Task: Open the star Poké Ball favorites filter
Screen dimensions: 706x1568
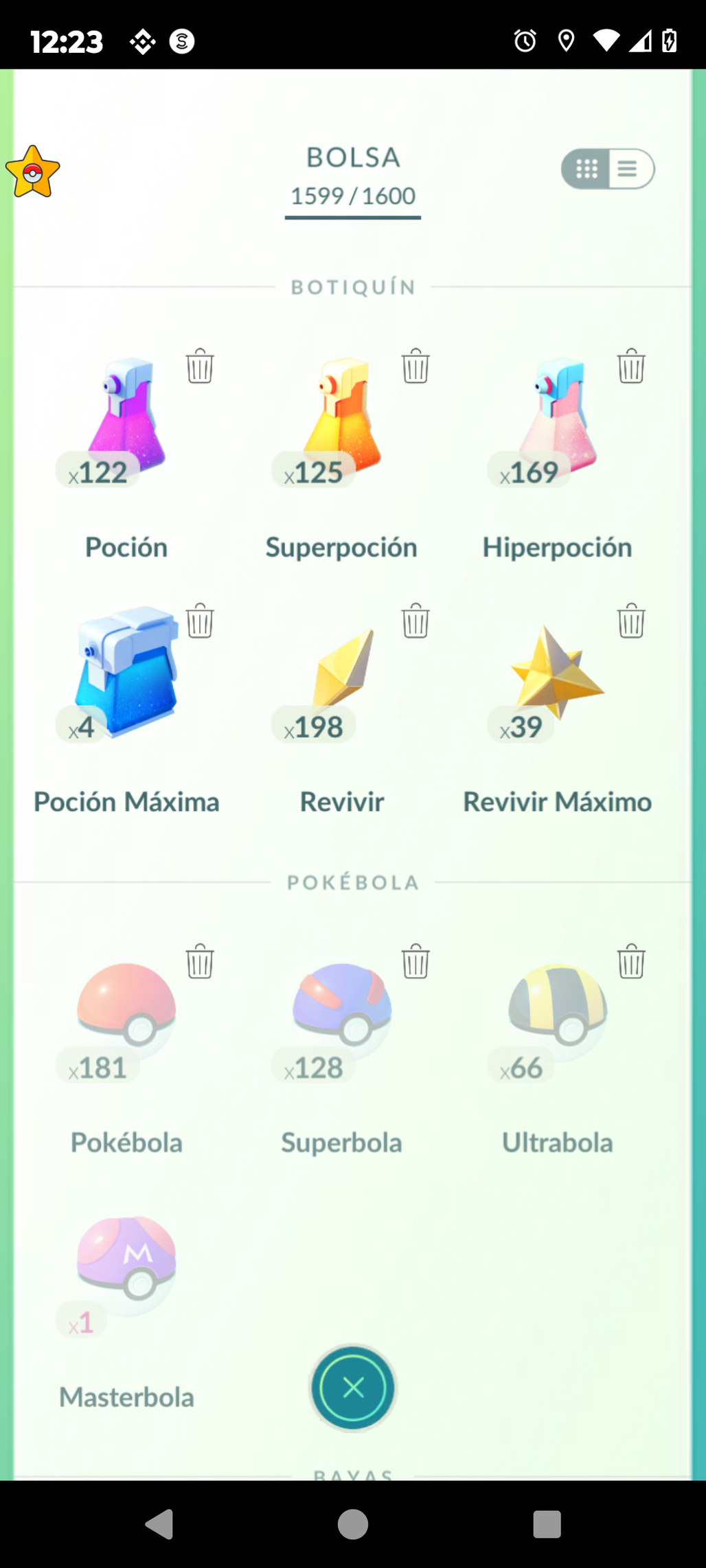Action: point(32,172)
